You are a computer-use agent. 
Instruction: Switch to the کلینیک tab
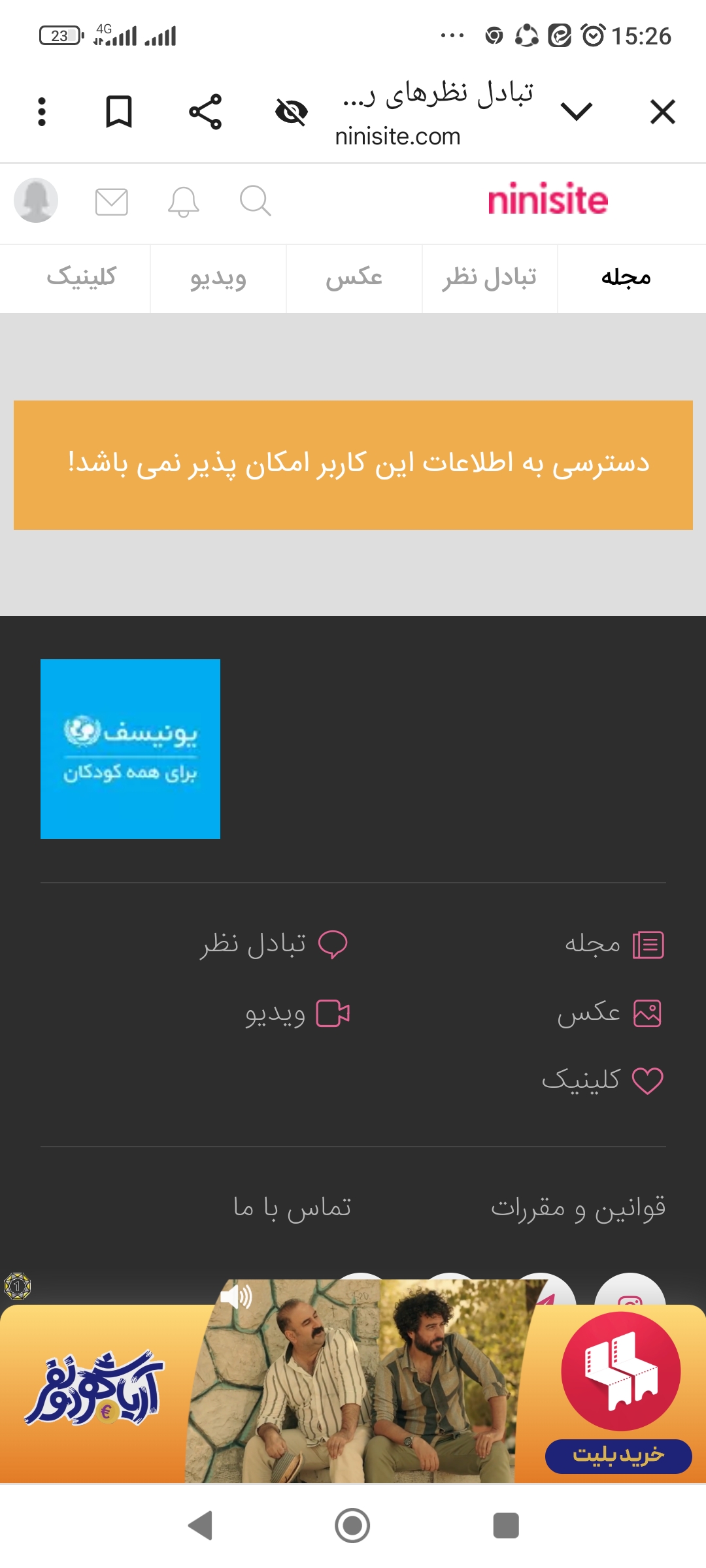click(x=81, y=278)
